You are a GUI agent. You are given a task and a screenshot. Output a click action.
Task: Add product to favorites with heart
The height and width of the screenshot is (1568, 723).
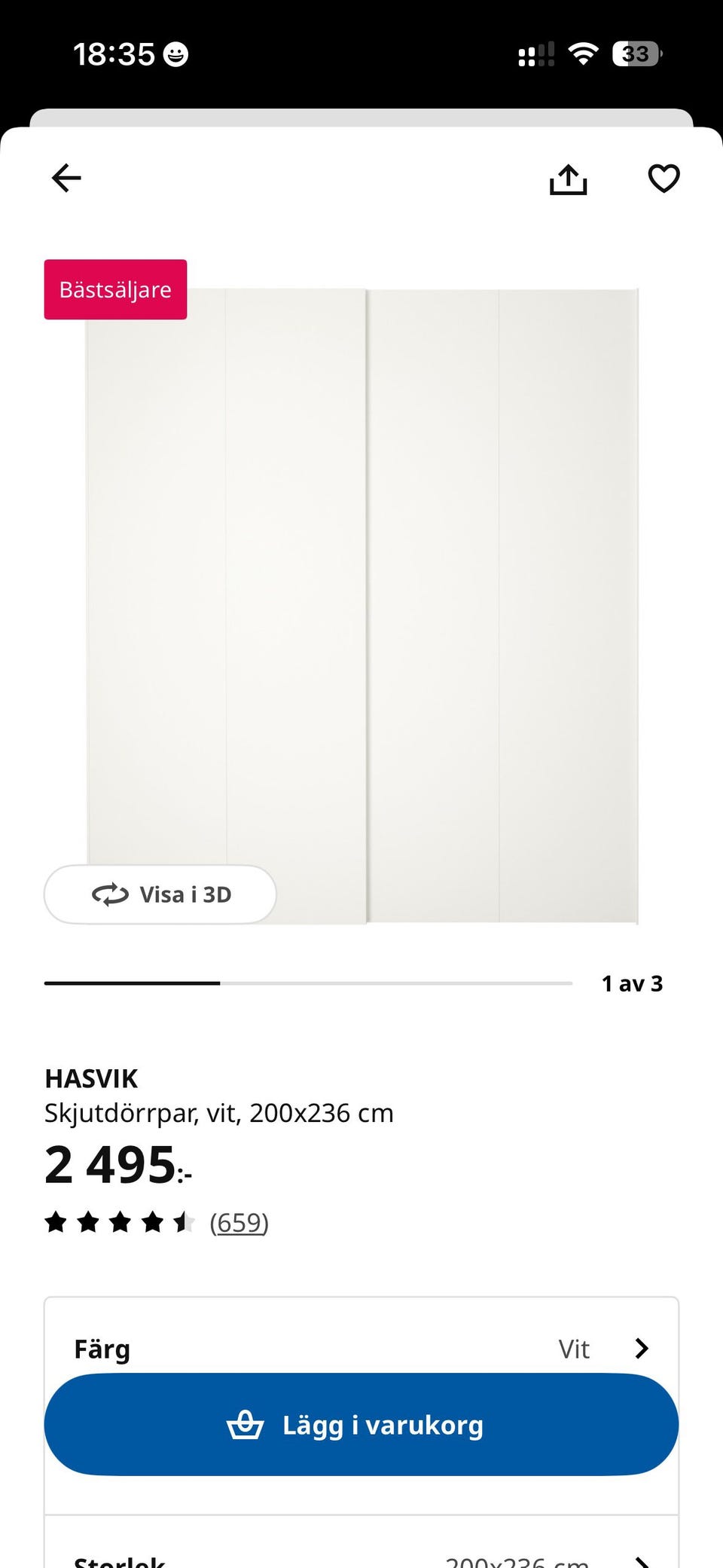(664, 179)
